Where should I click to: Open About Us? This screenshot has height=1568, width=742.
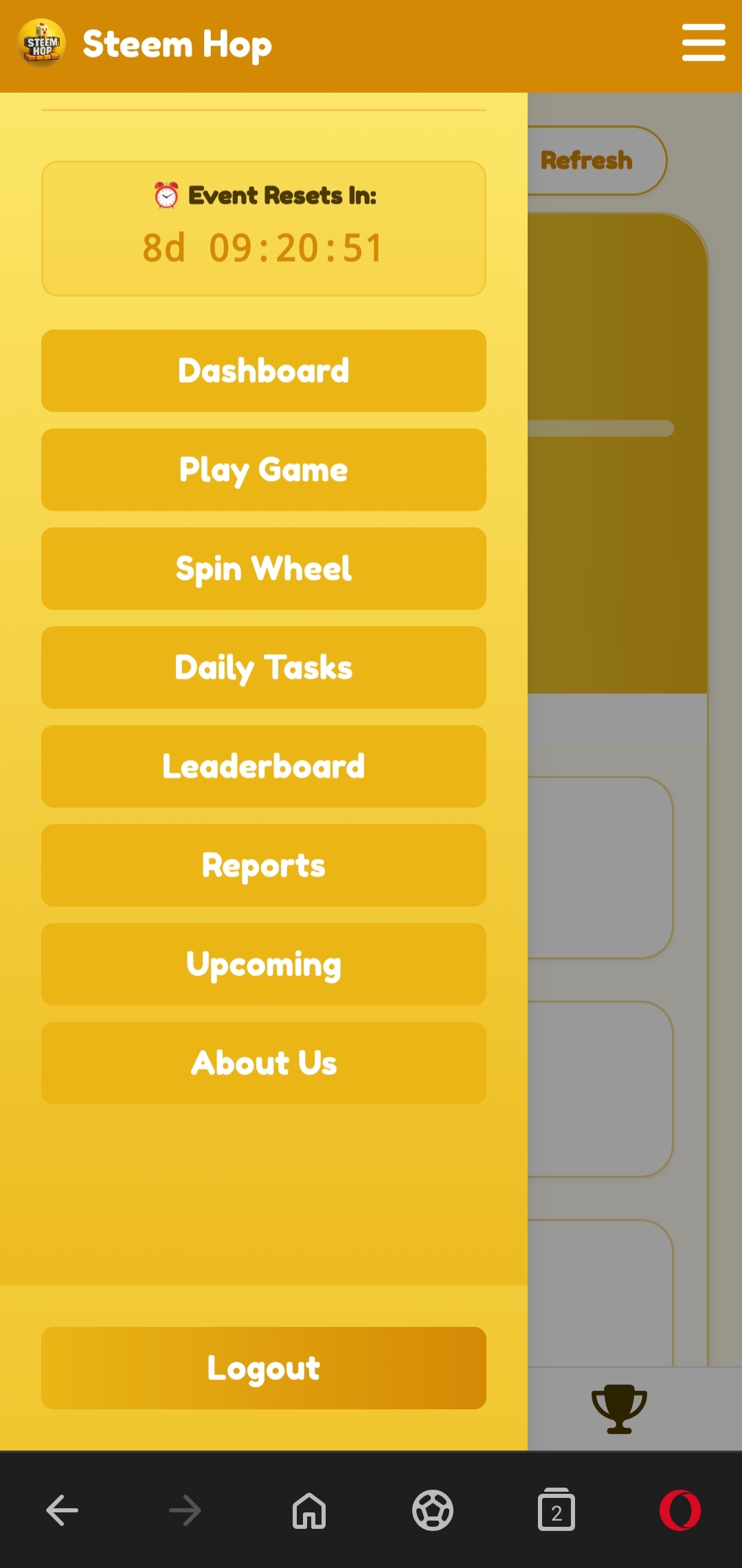click(264, 1064)
